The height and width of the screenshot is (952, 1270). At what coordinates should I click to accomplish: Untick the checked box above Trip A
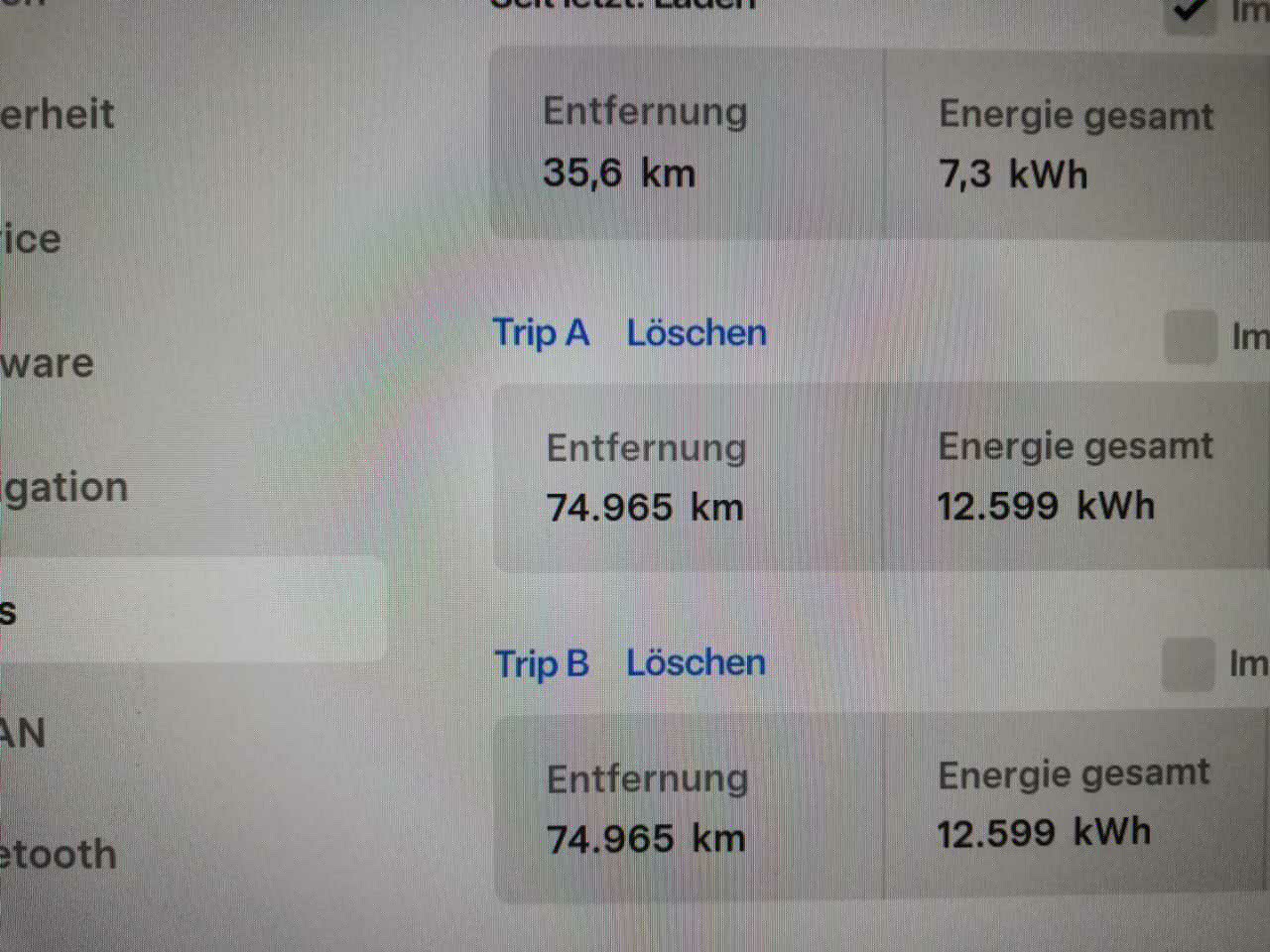point(1189,12)
